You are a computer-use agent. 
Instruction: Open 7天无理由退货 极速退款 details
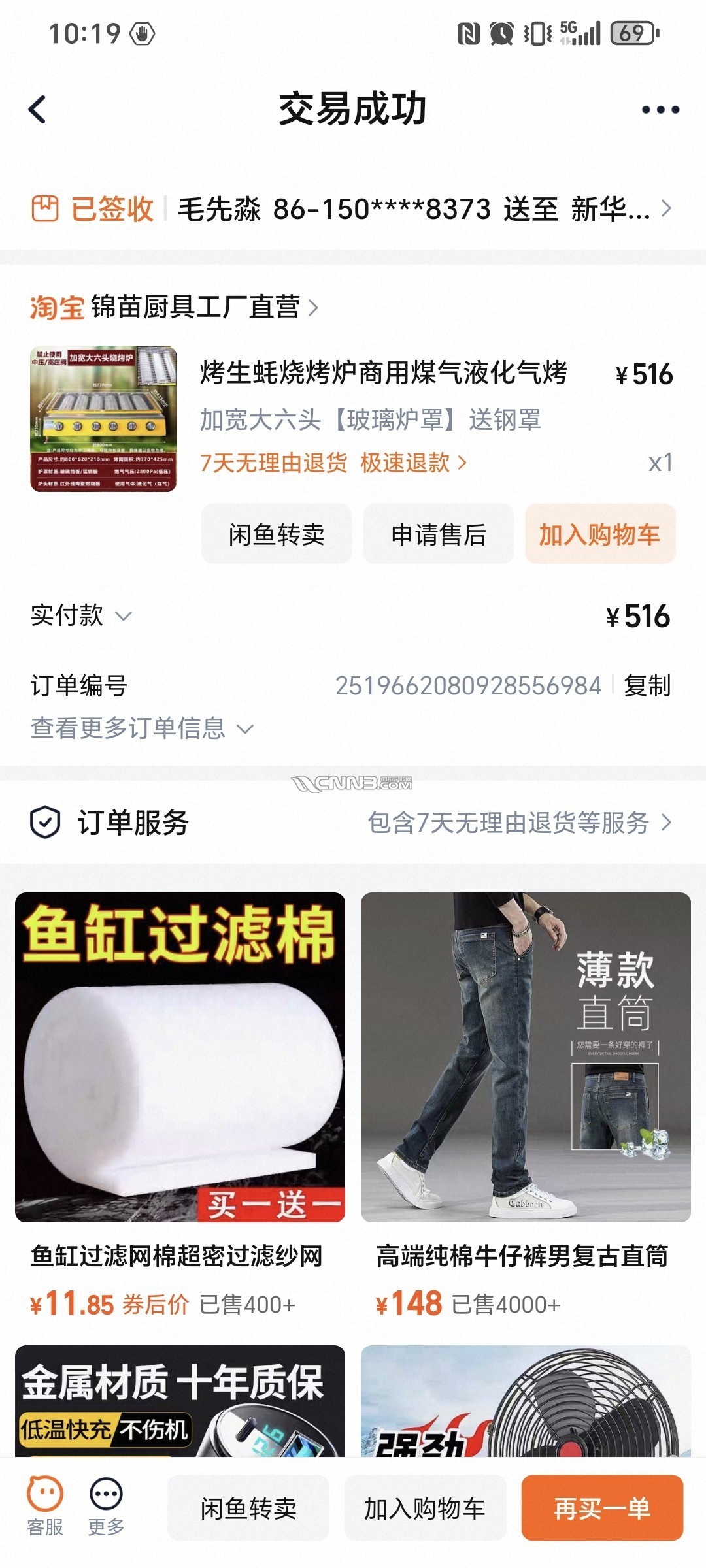(333, 463)
